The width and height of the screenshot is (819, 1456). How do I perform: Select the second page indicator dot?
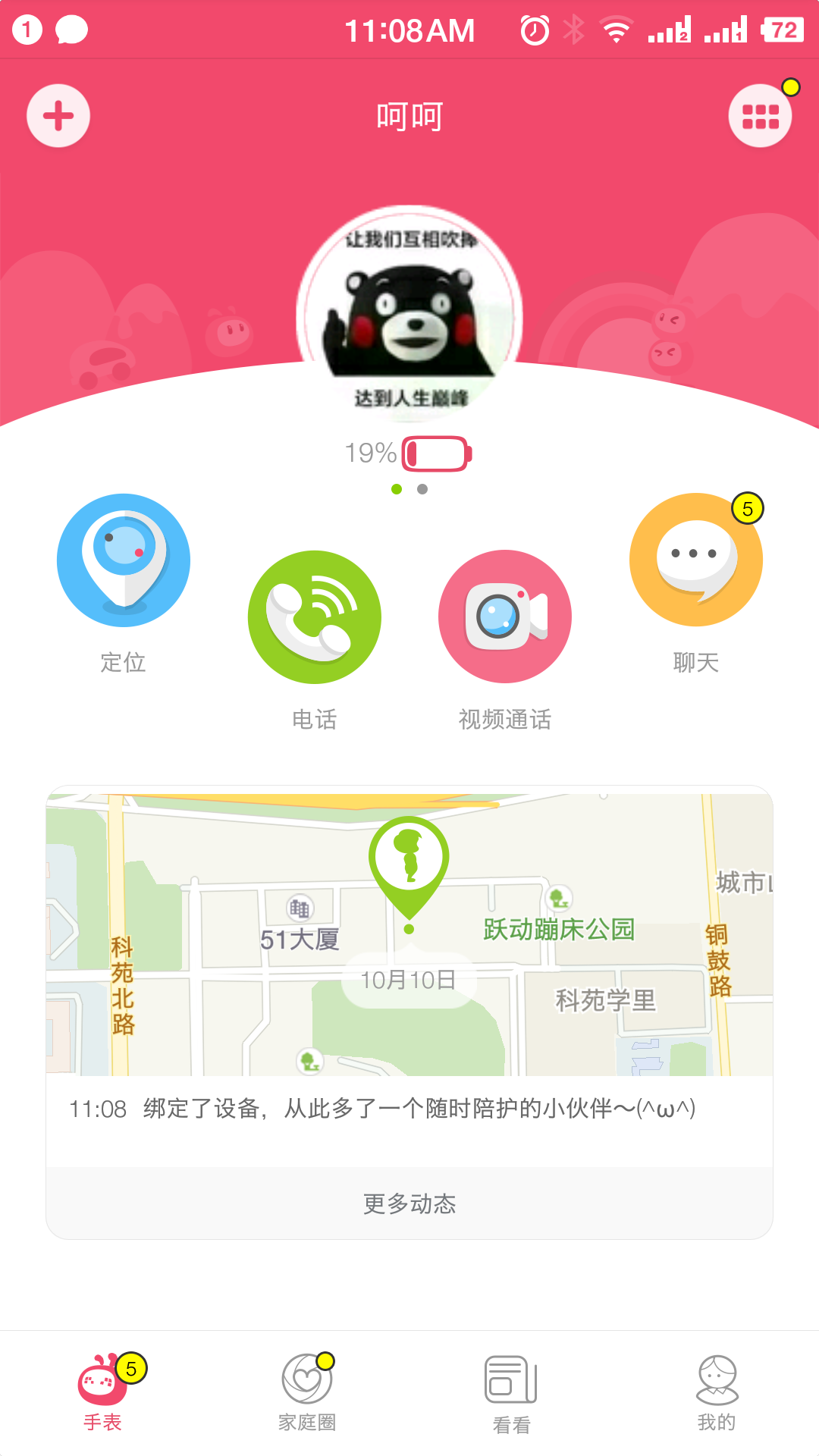coord(422,489)
